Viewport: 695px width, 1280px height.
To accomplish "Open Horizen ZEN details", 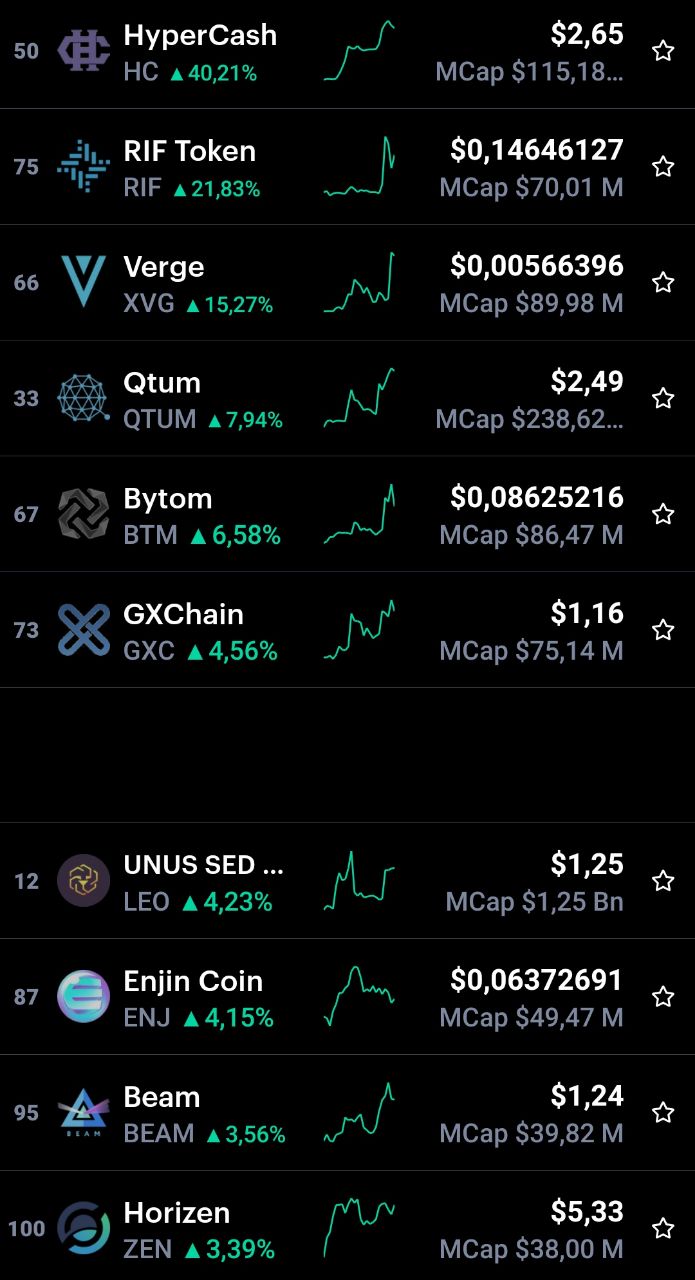I will [x=347, y=1226].
